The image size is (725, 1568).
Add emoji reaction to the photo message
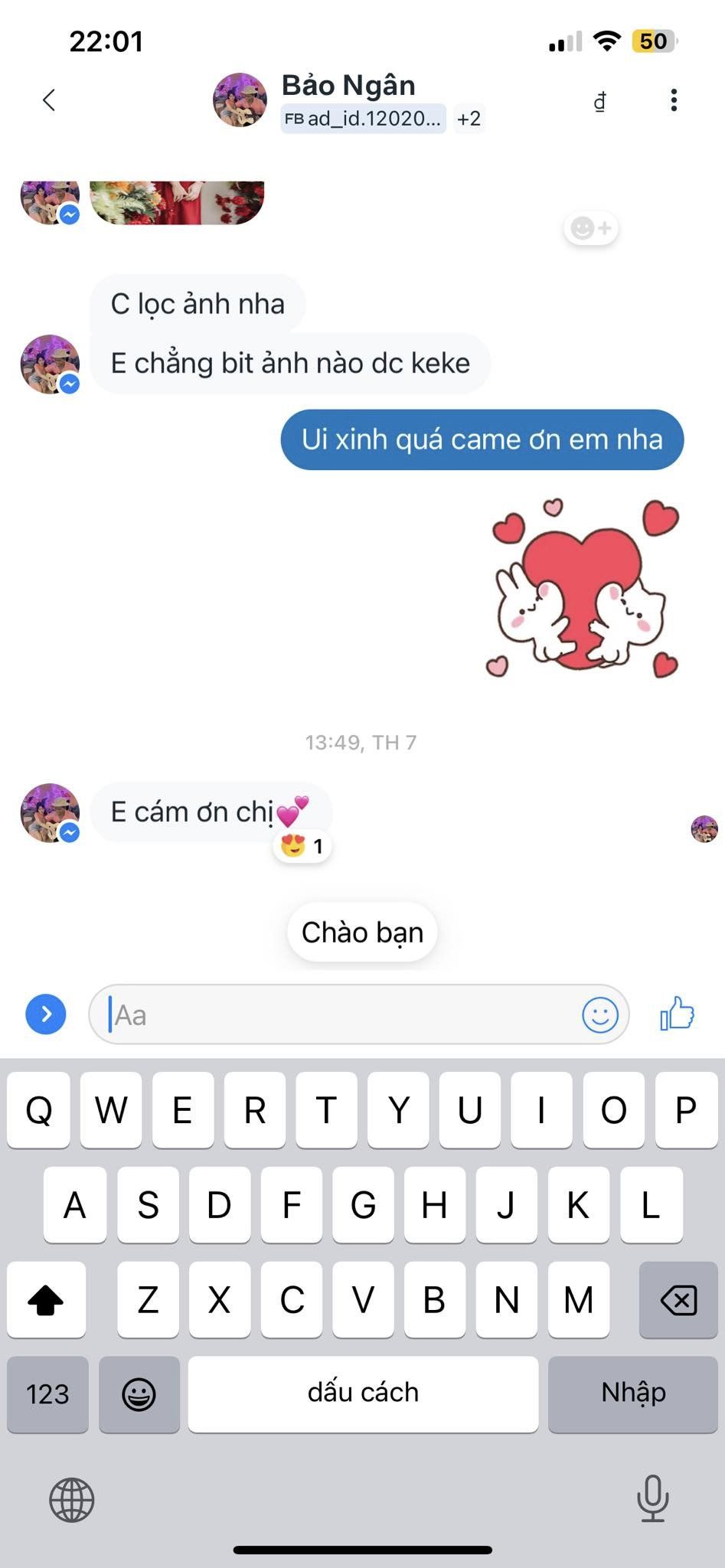(591, 228)
